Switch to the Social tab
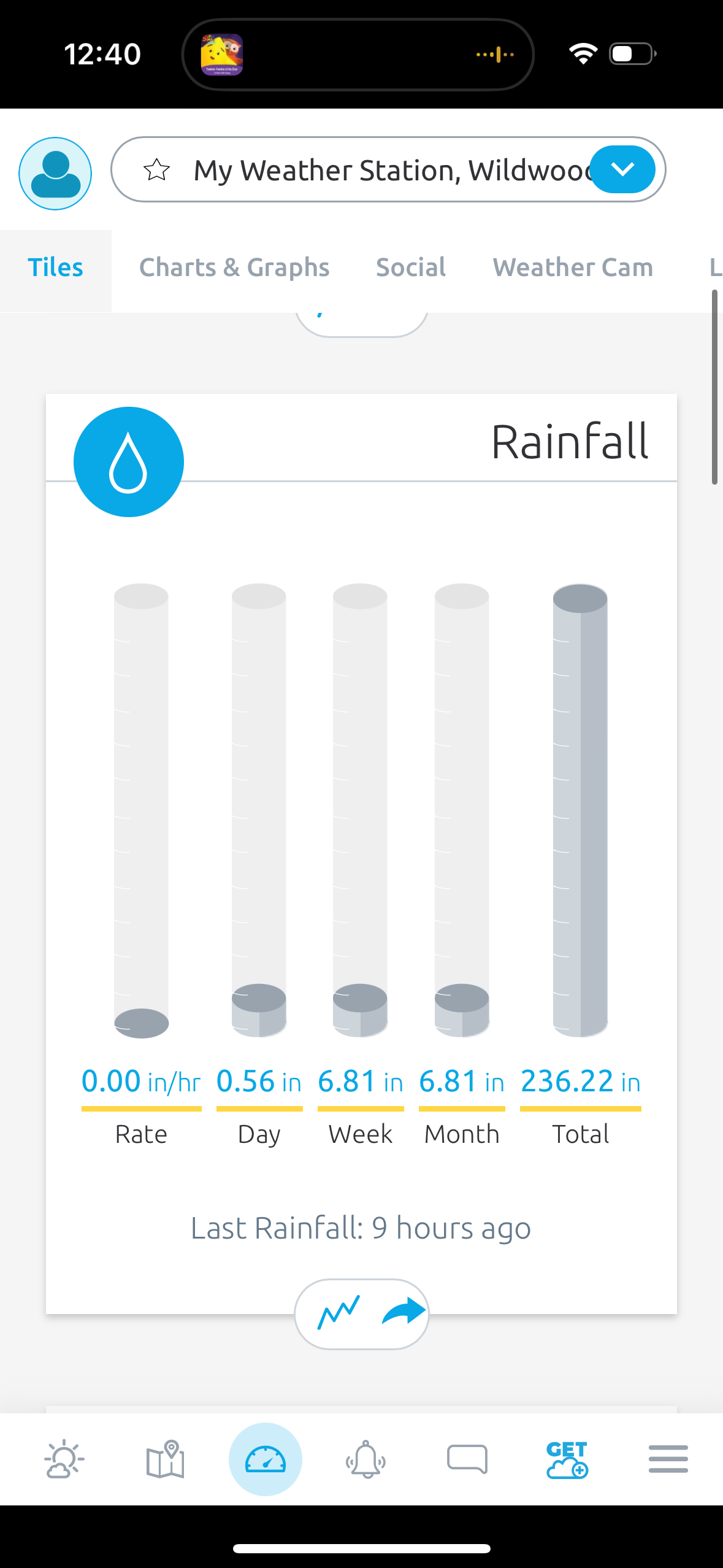The image size is (723, 1568). click(411, 267)
